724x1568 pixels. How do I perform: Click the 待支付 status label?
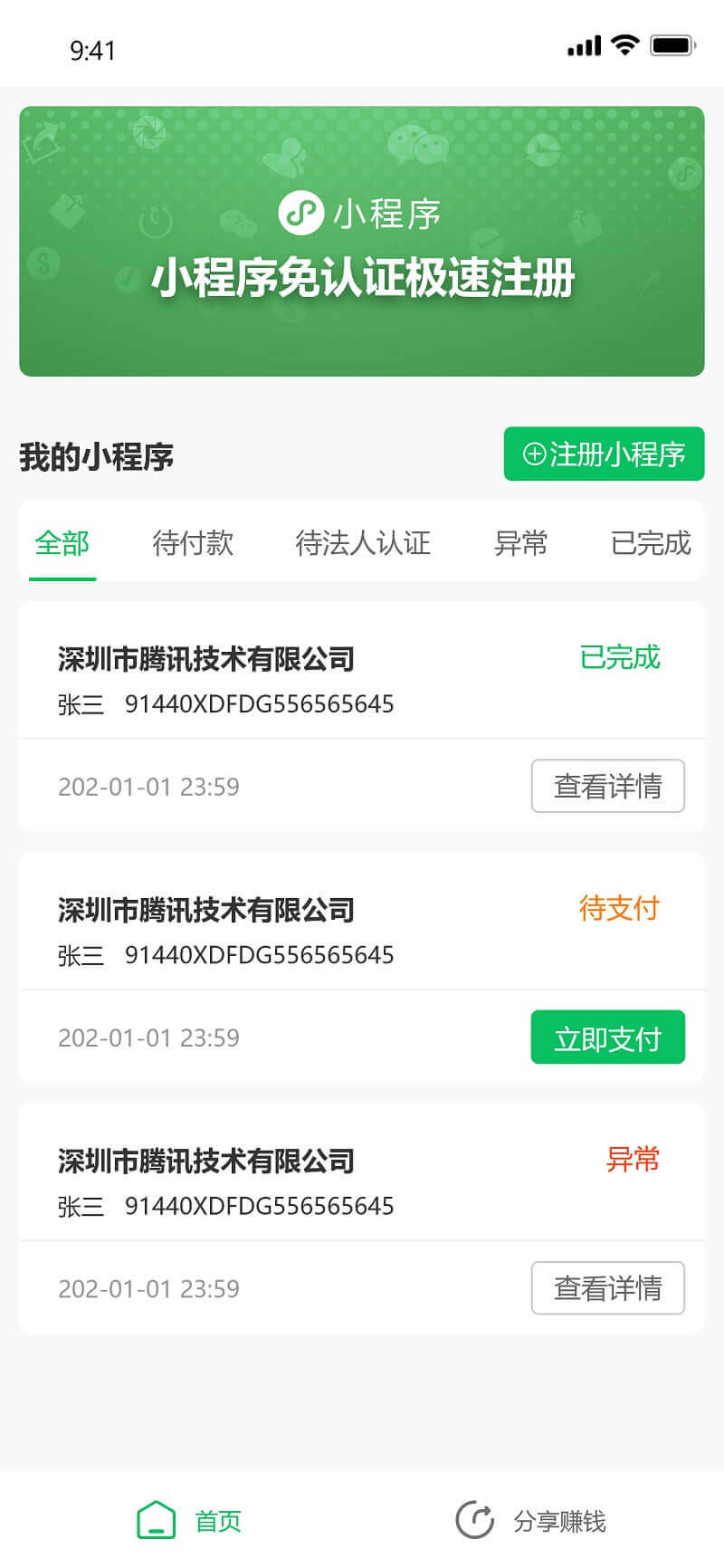[x=619, y=909]
